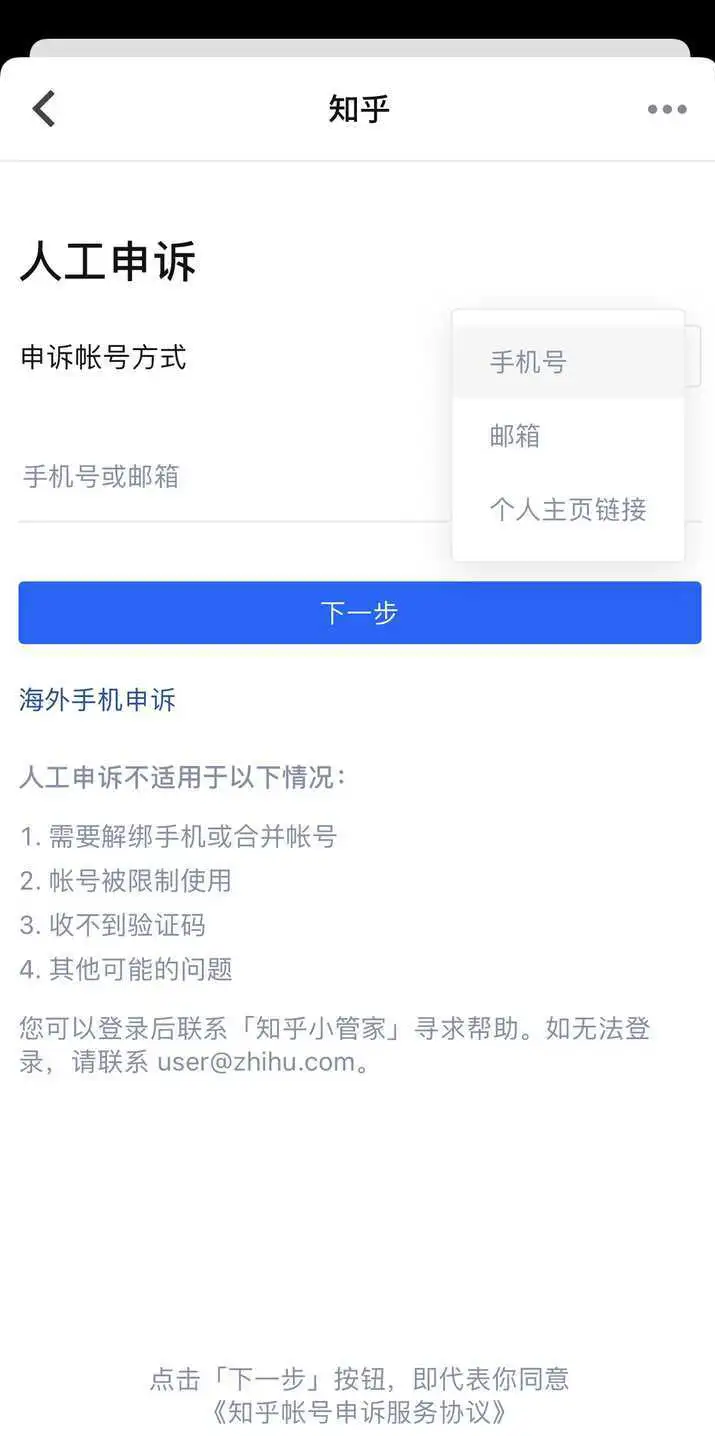Viewport: 715px width, 1436px height.
Task: Tap the blue 下一步 button
Action: pos(359,613)
